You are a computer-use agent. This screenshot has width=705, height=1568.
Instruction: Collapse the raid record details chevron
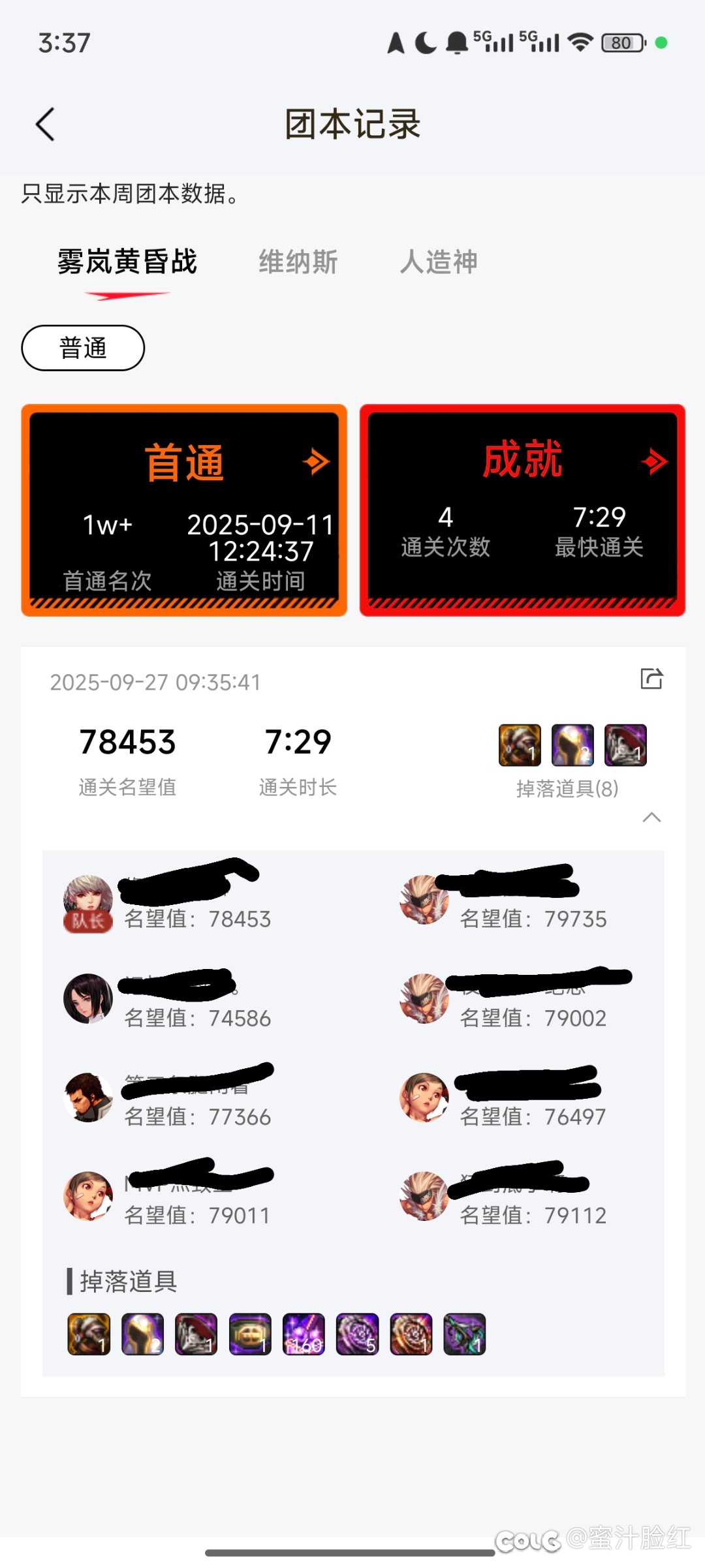click(x=651, y=818)
